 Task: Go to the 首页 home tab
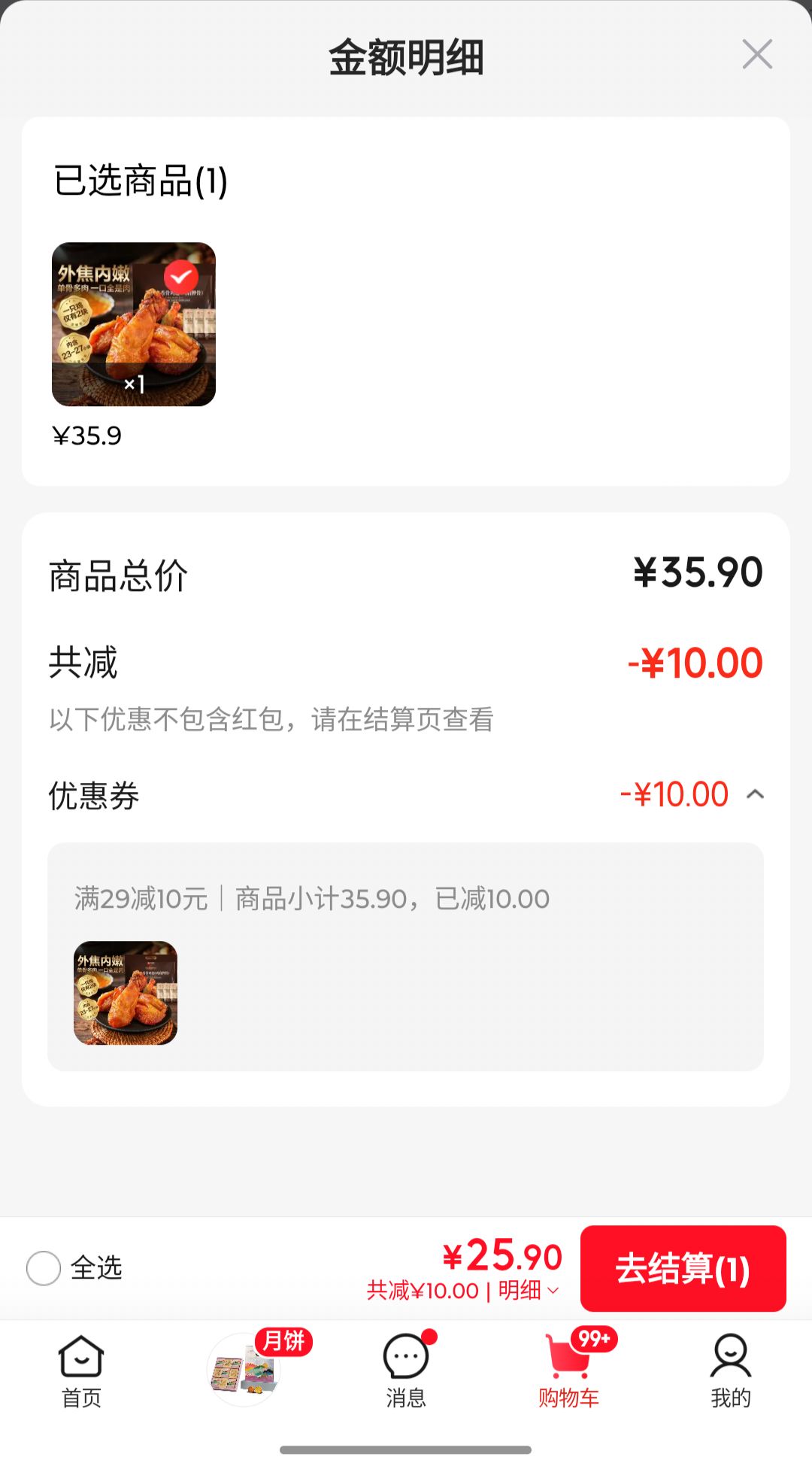(x=81, y=1372)
